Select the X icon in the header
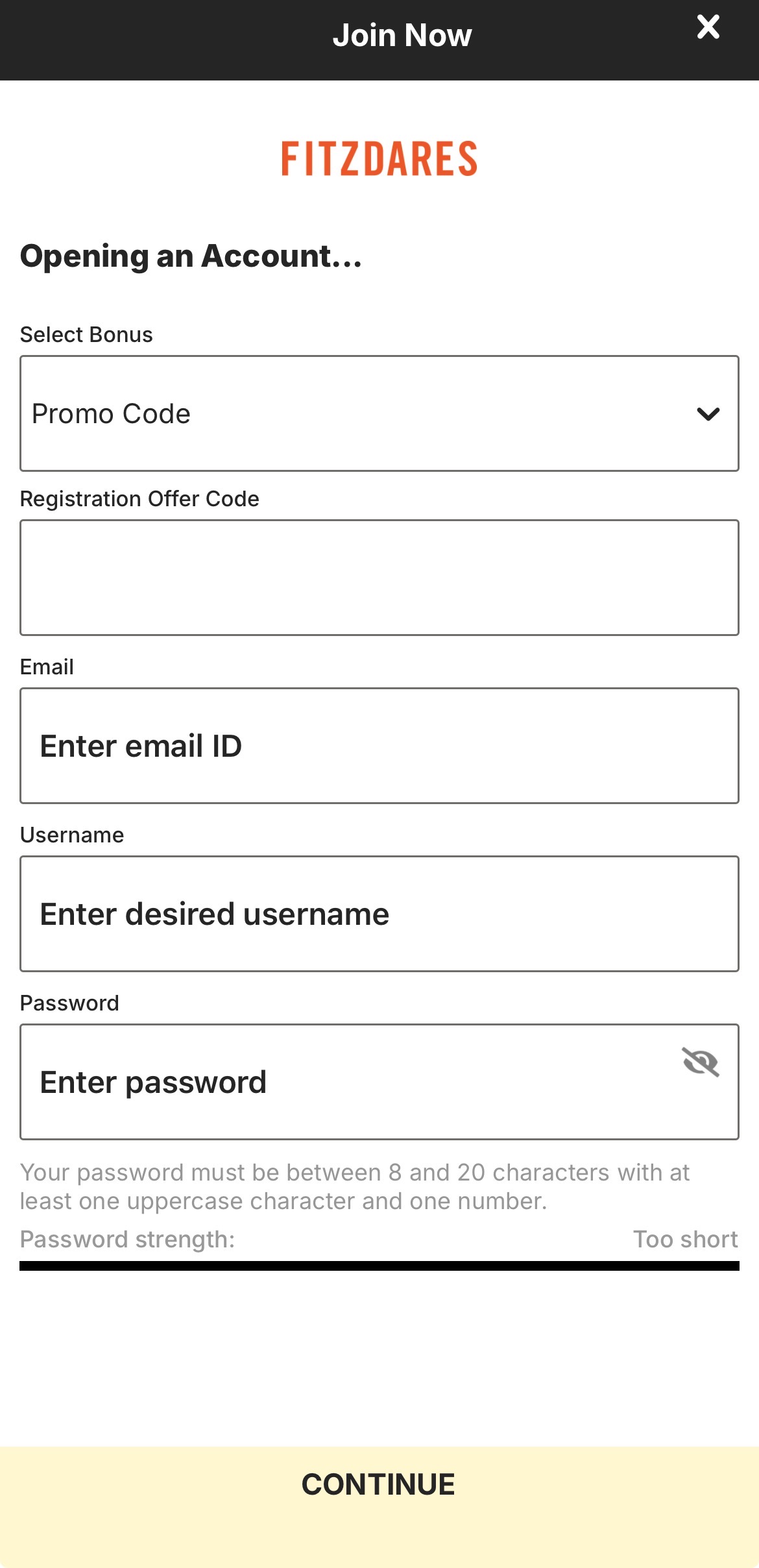 pyautogui.click(x=708, y=27)
